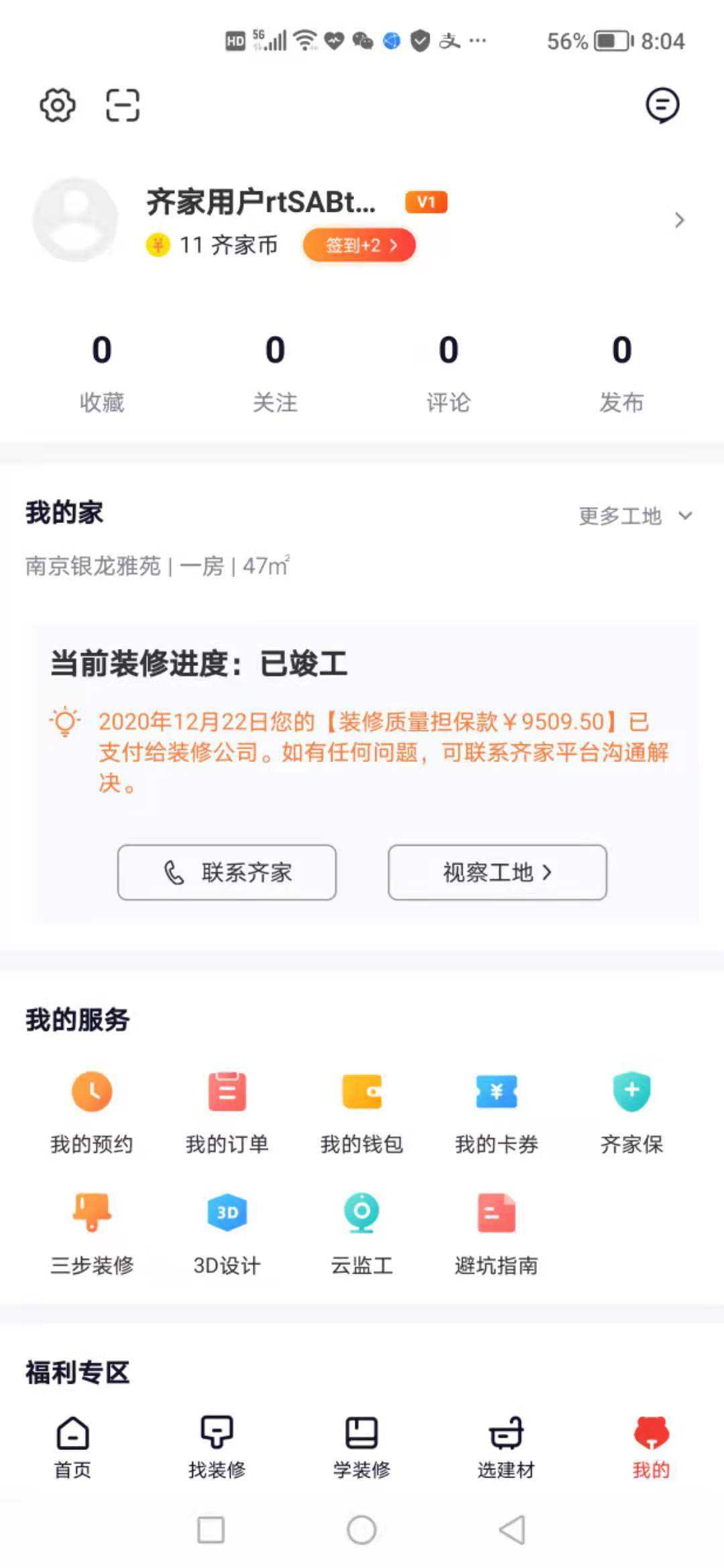Expand the 更多工地 dropdown
The height and width of the screenshot is (1568, 724).
634,516
